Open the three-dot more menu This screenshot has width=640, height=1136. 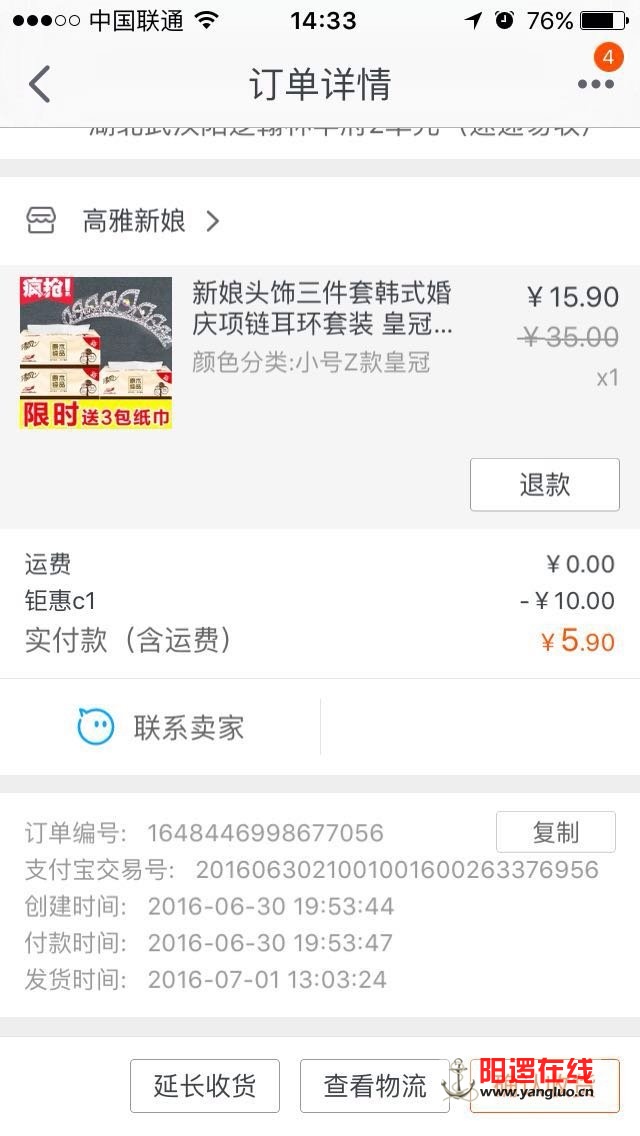pyautogui.click(x=596, y=84)
